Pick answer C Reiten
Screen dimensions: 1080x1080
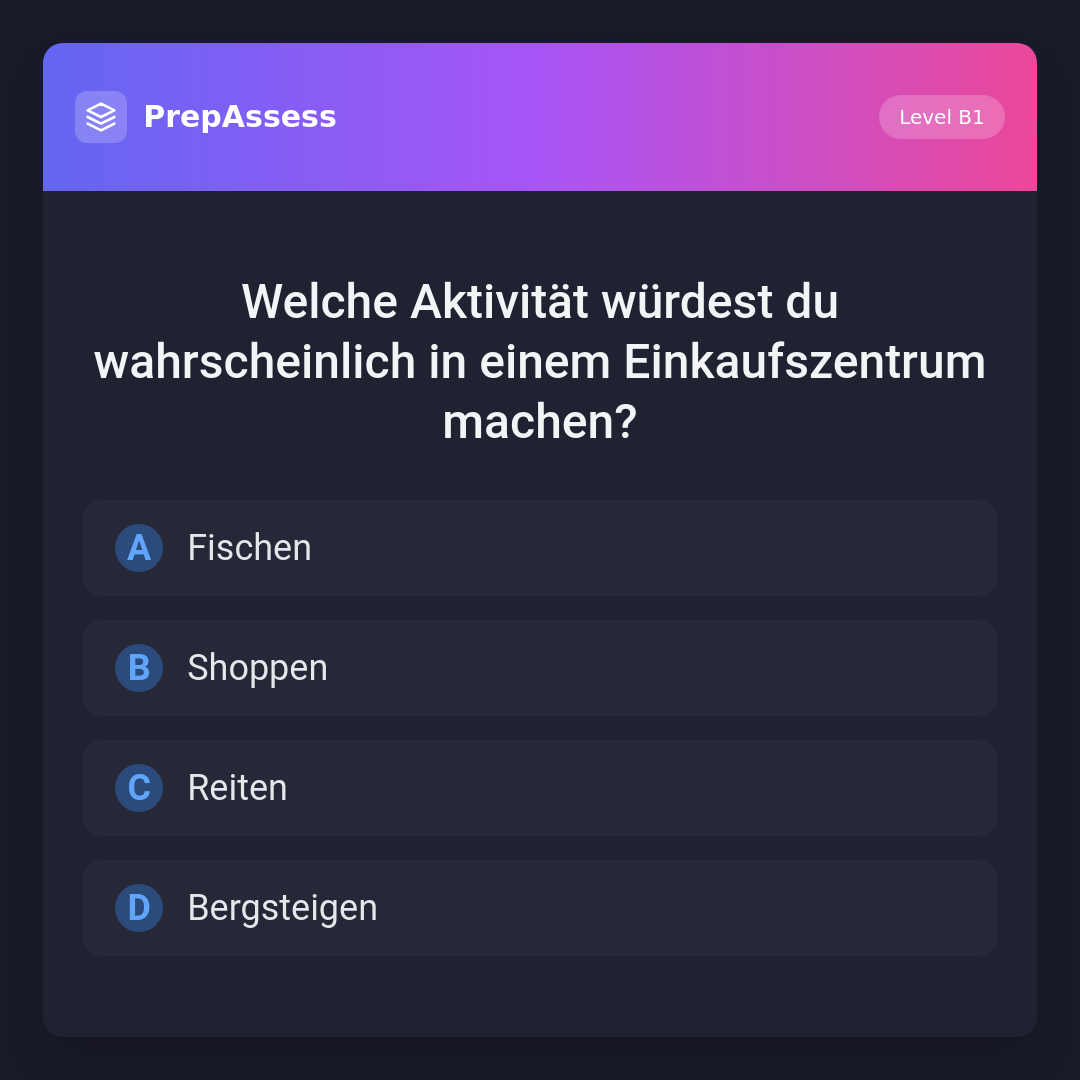tap(539, 788)
